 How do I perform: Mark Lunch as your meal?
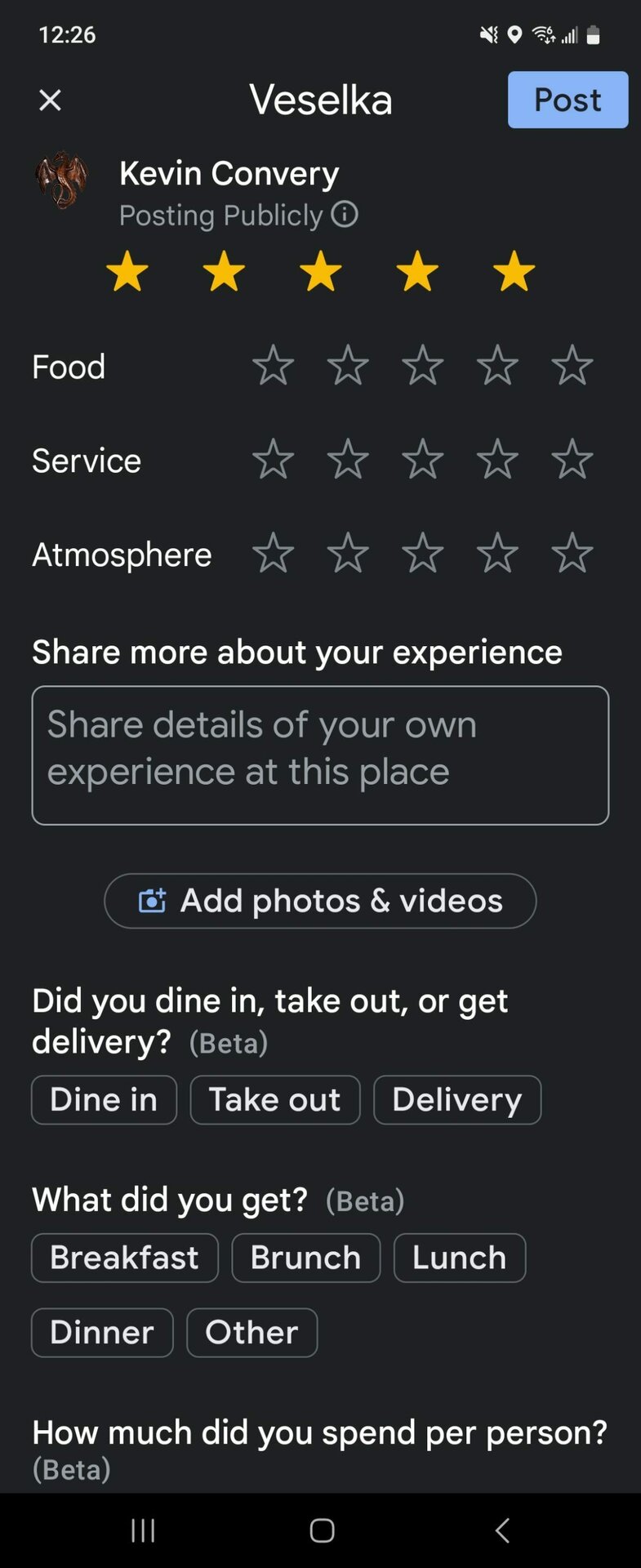point(459,1258)
